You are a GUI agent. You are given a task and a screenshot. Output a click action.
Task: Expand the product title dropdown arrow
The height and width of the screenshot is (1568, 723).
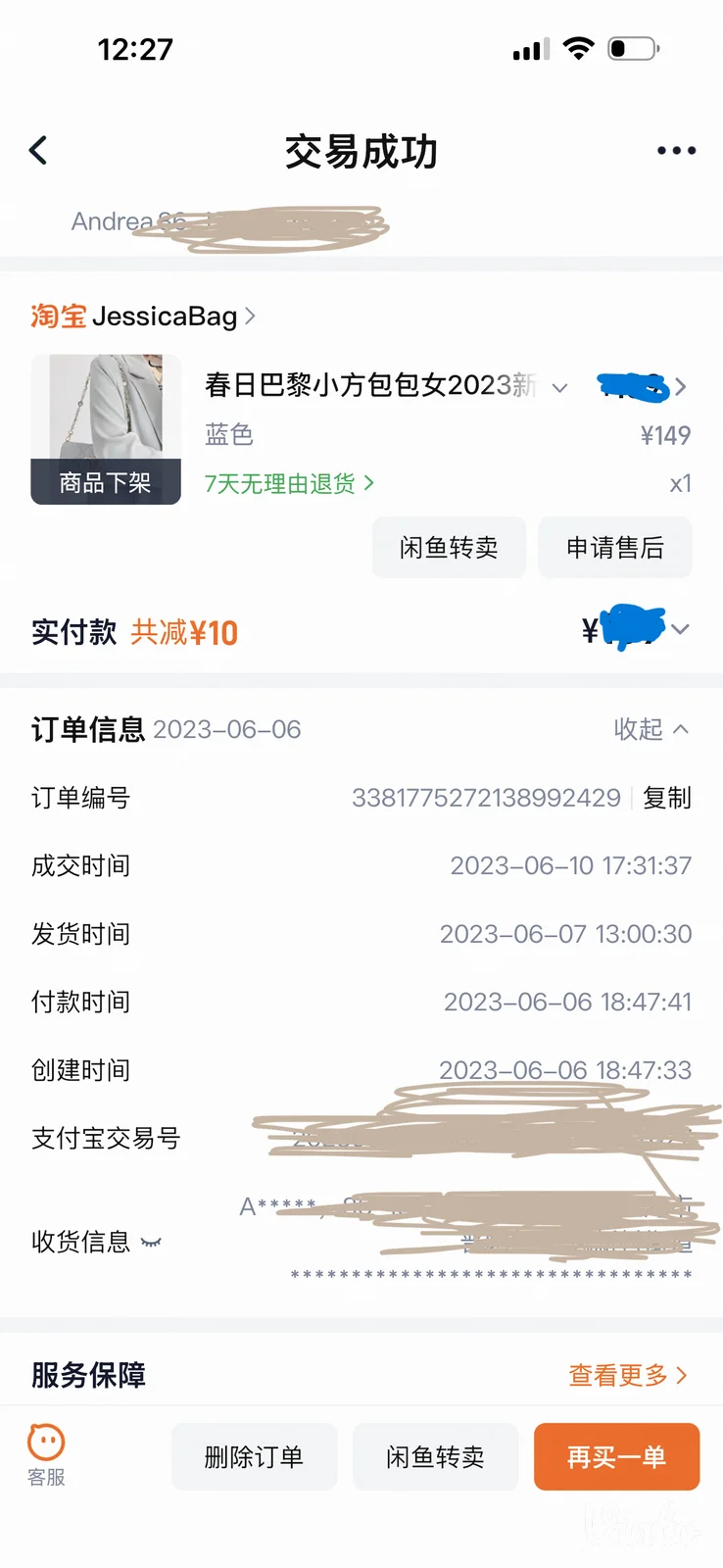point(559,387)
